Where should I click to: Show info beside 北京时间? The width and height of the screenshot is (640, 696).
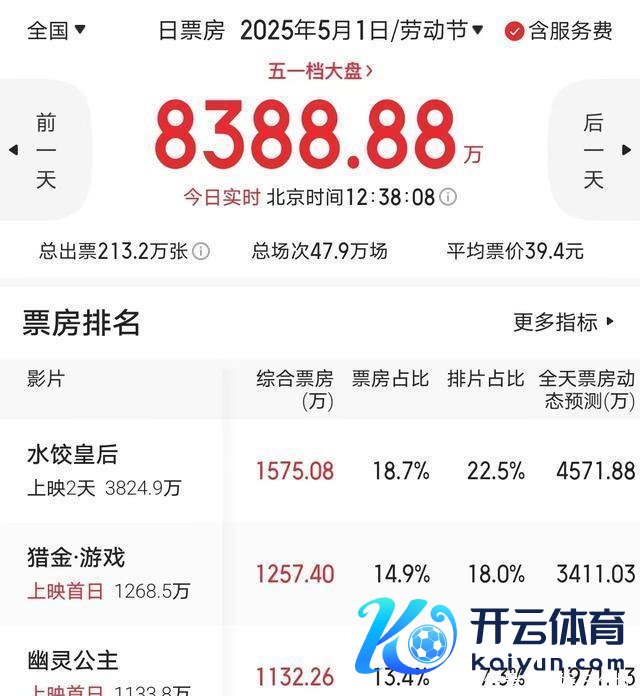coord(448,197)
